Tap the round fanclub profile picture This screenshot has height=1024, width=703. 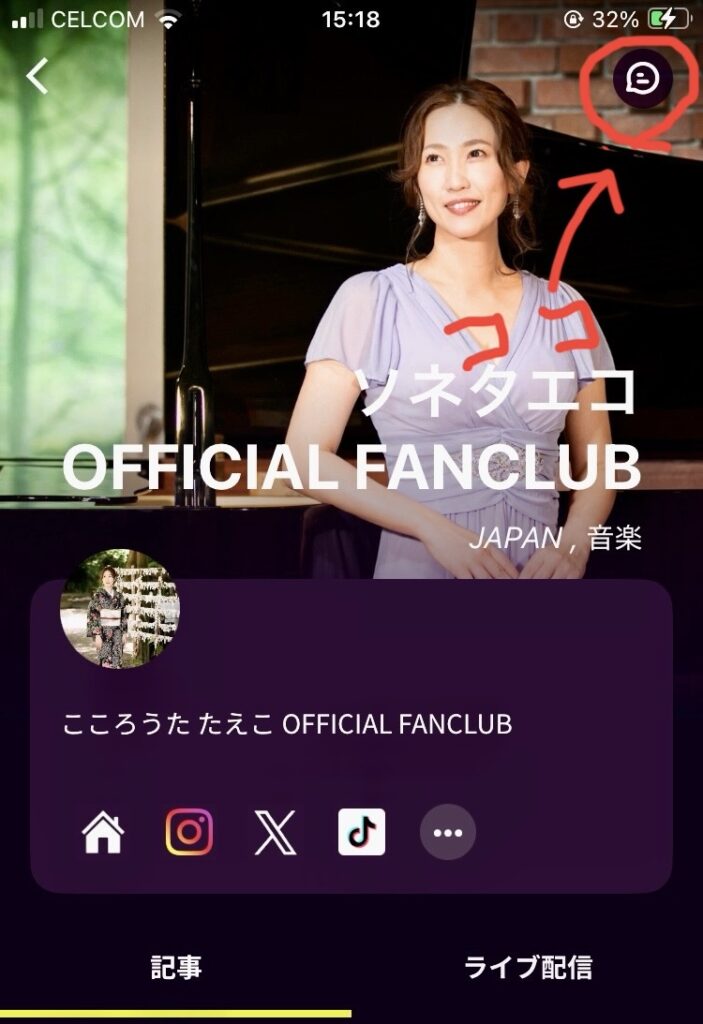click(x=120, y=608)
